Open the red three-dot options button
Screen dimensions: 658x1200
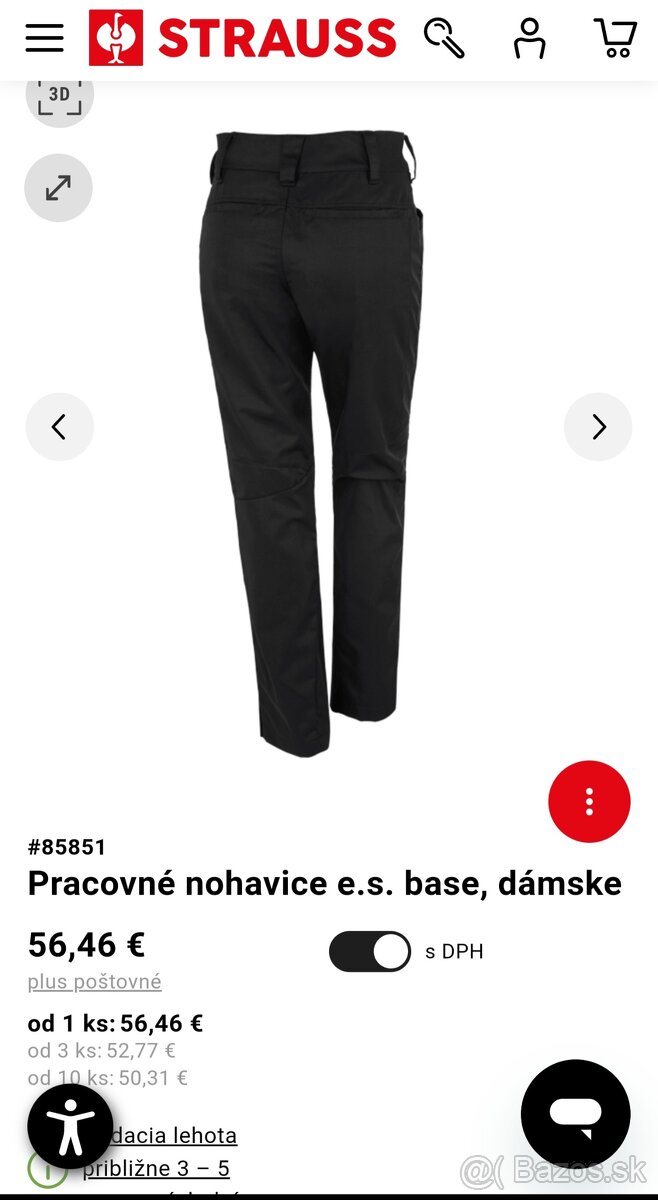coord(589,802)
